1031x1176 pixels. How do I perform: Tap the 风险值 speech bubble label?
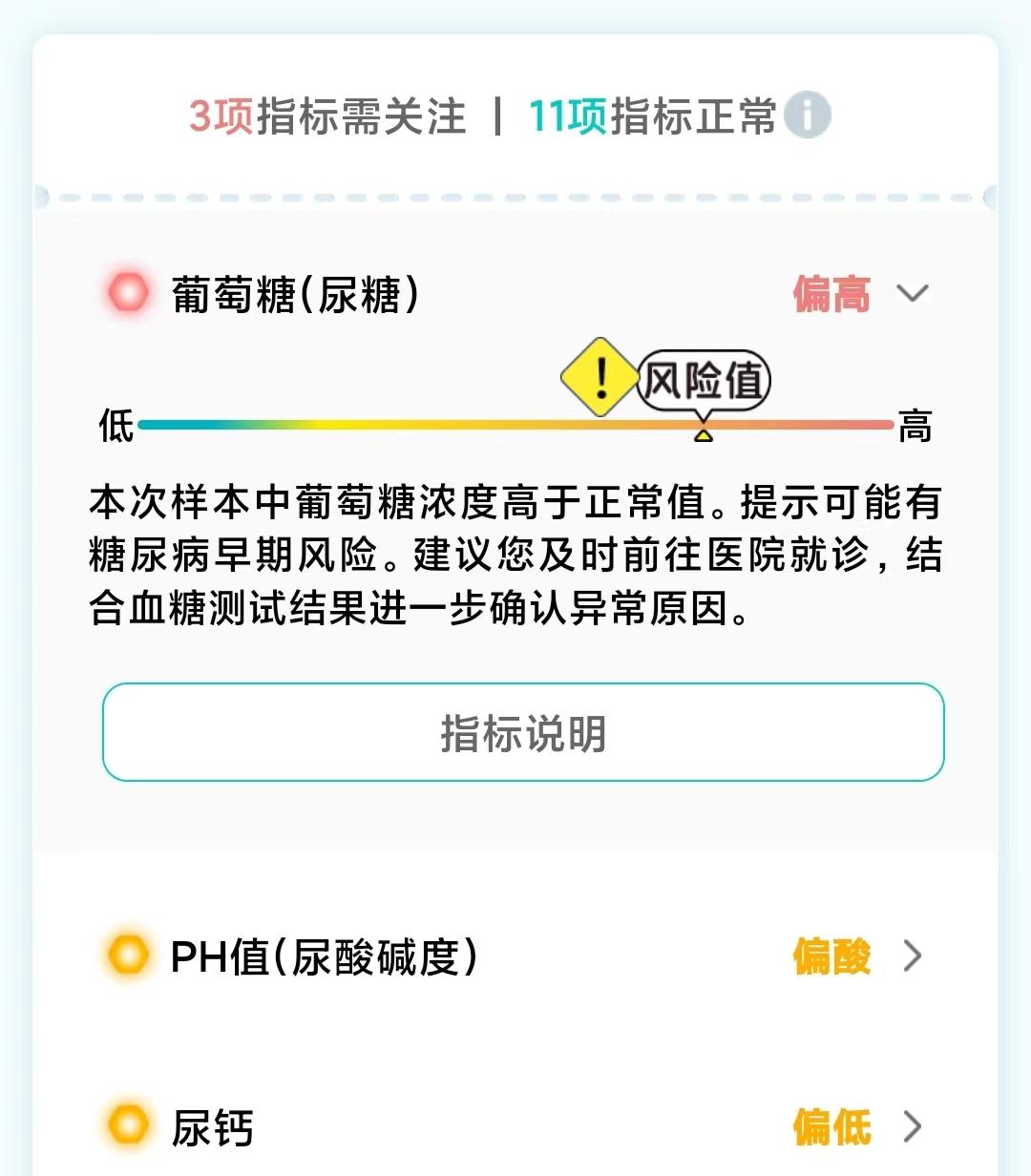tap(706, 379)
